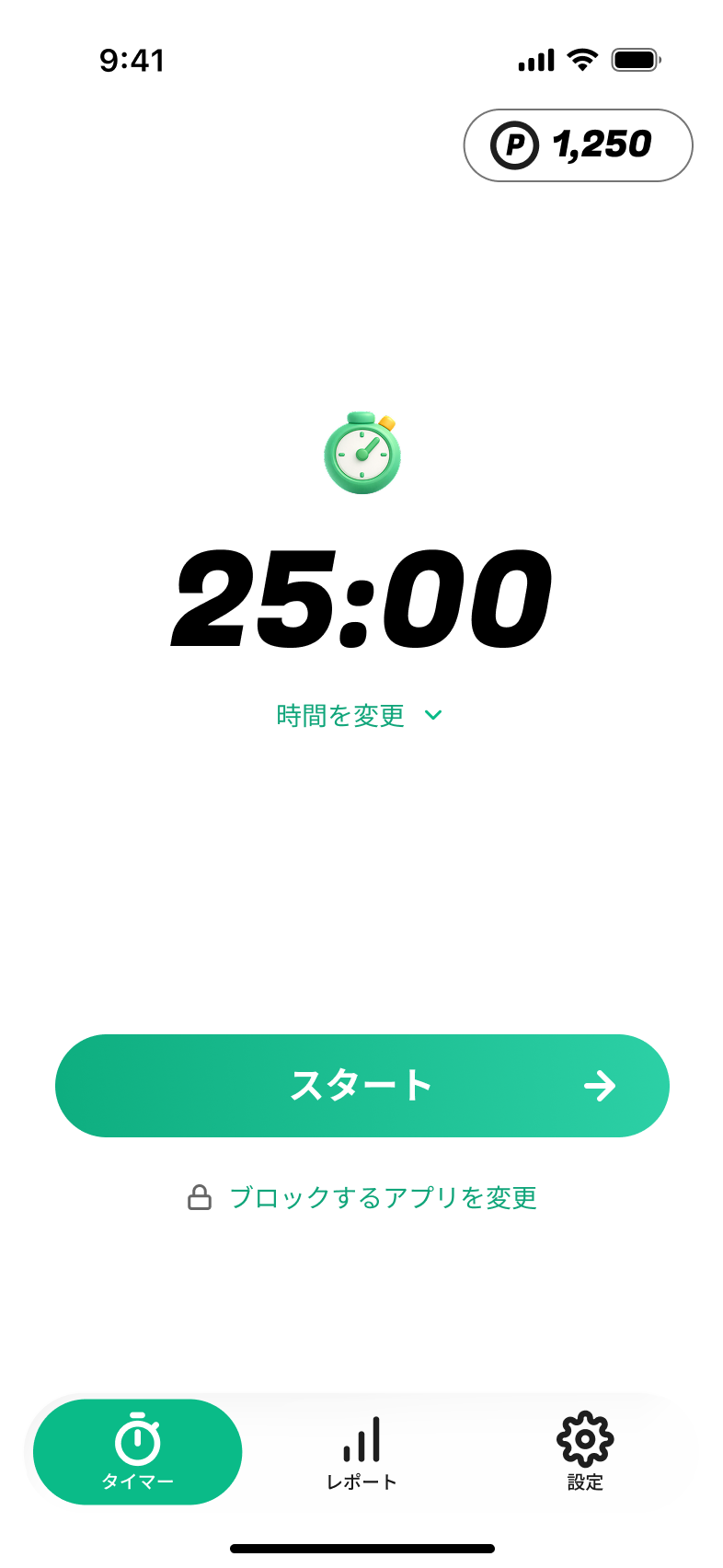Open ブロックするアプリを変更 link
Viewport: 723px width, 1568px height.
(383, 1197)
